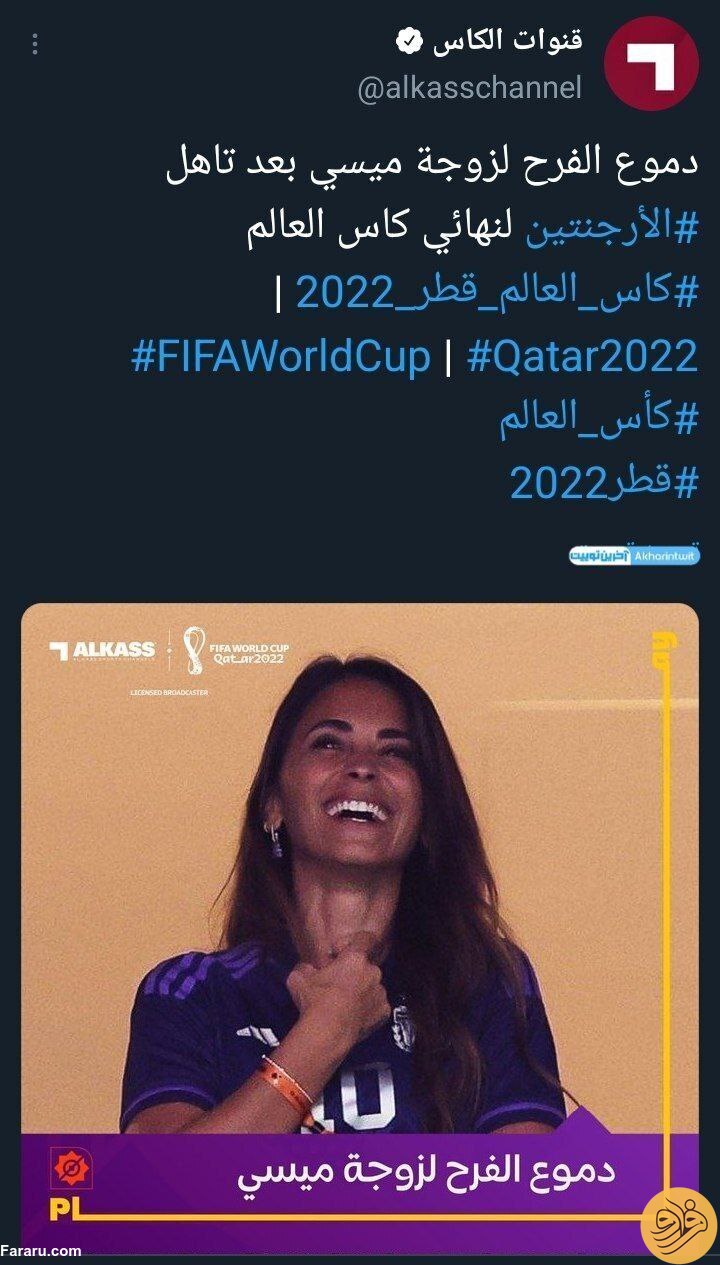Tap the #الأرجنتين hashtag
720x1265 pixels.
[x=610, y=228]
